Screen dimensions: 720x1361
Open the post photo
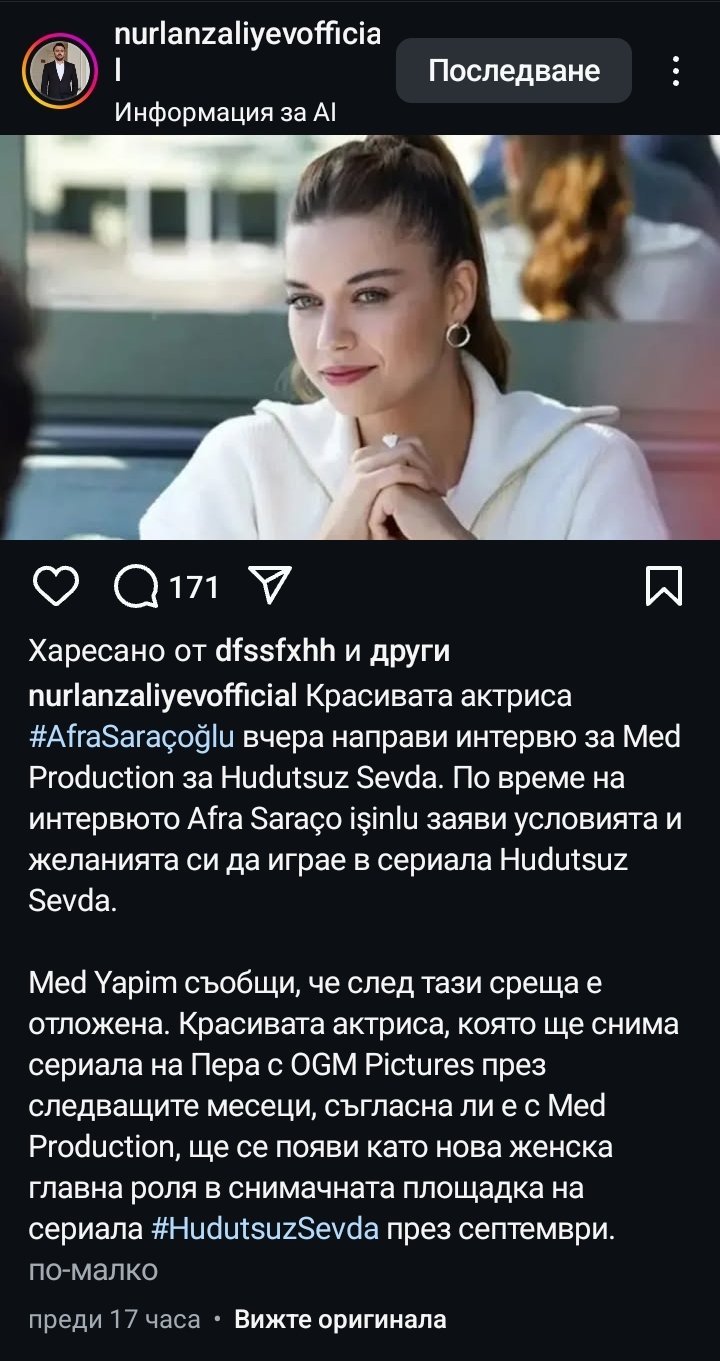click(360, 338)
